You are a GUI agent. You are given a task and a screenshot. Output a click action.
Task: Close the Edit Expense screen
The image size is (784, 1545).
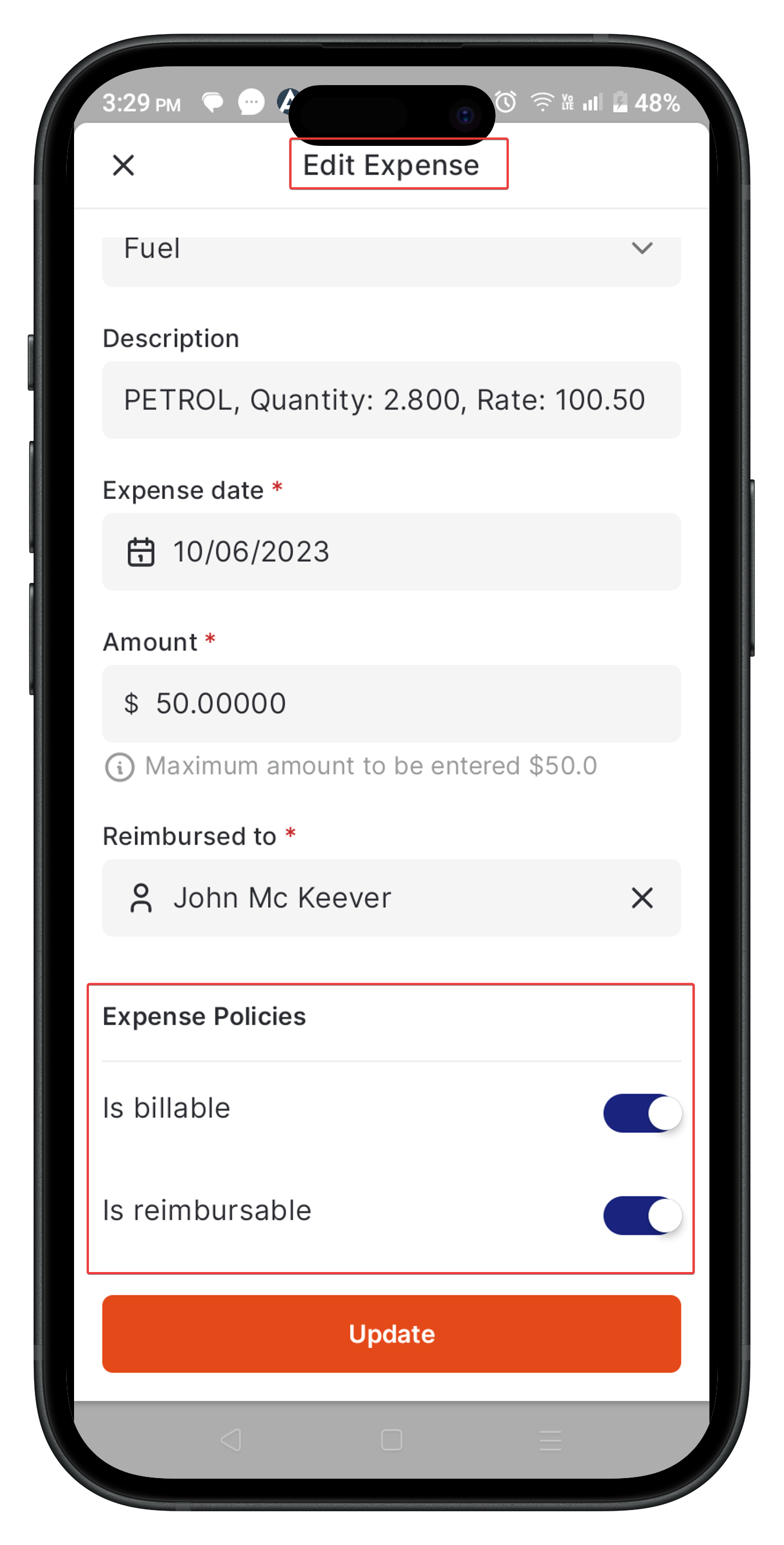[124, 165]
